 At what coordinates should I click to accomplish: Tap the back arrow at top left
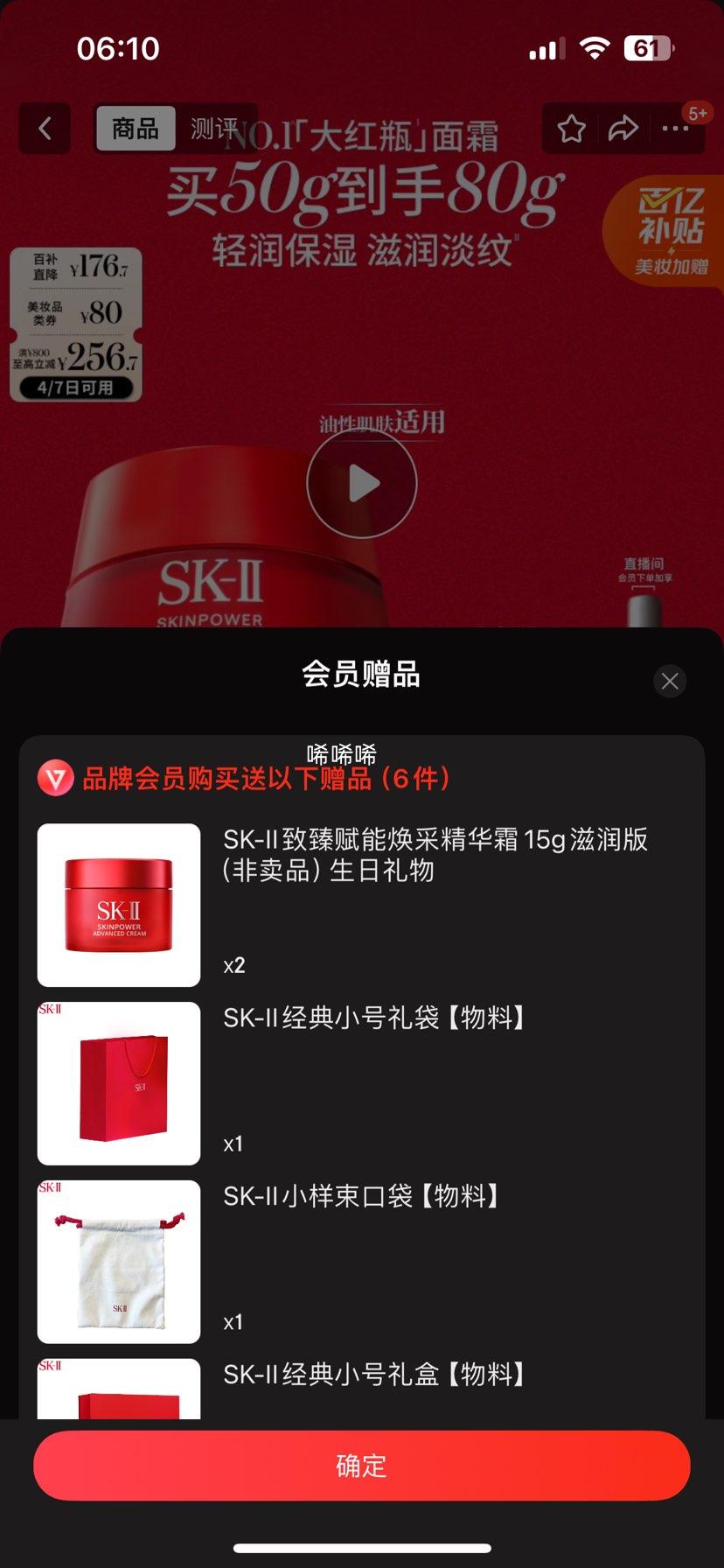point(44,128)
